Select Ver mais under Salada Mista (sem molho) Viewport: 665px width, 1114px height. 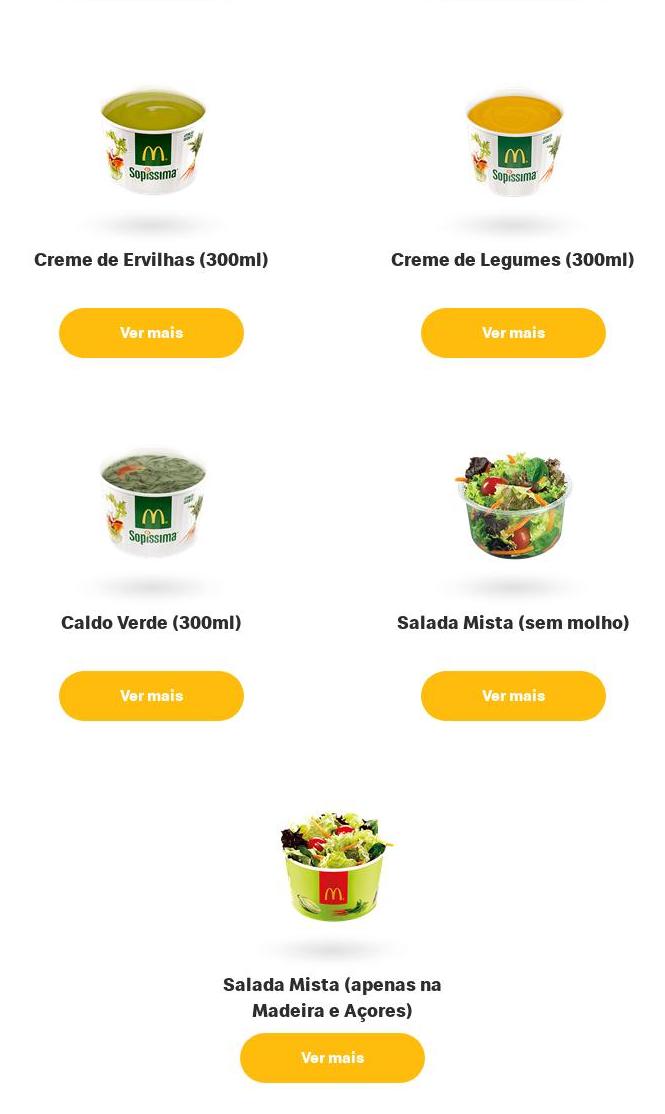tap(513, 696)
